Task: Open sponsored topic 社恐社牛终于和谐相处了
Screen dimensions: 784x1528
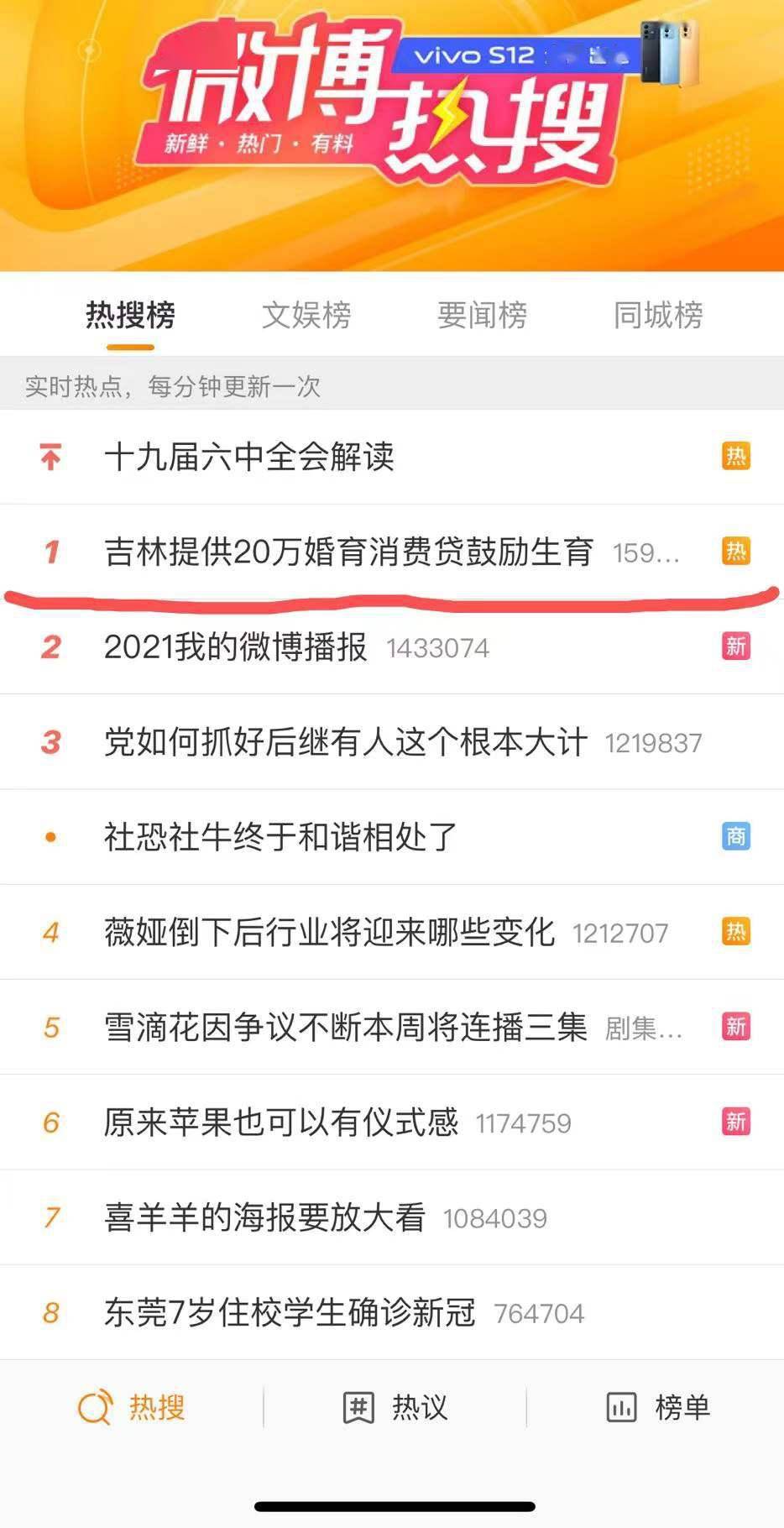Action: pyautogui.click(x=280, y=837)
